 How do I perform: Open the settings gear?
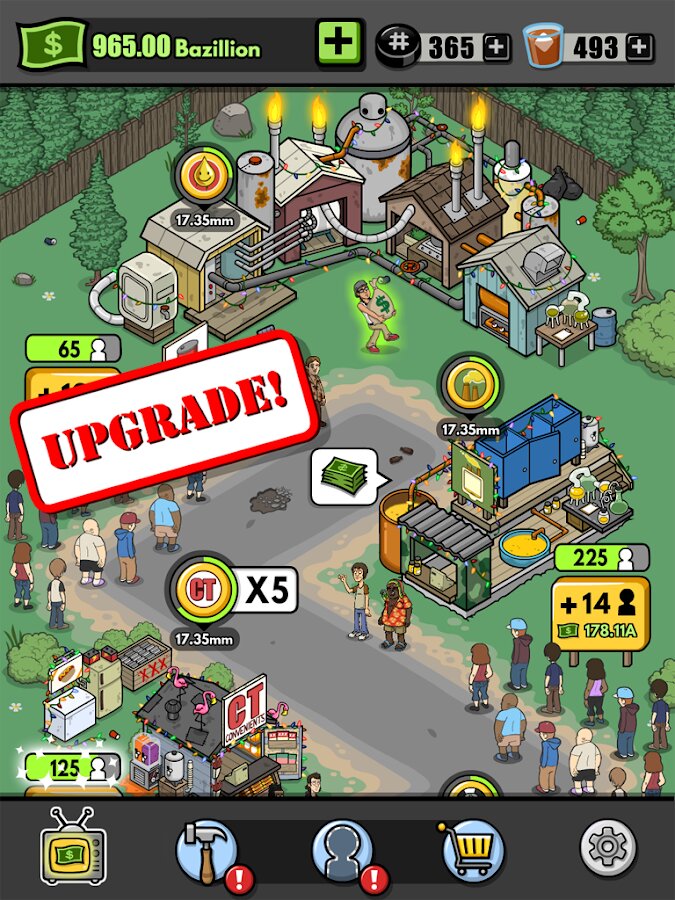coord(607,849)
